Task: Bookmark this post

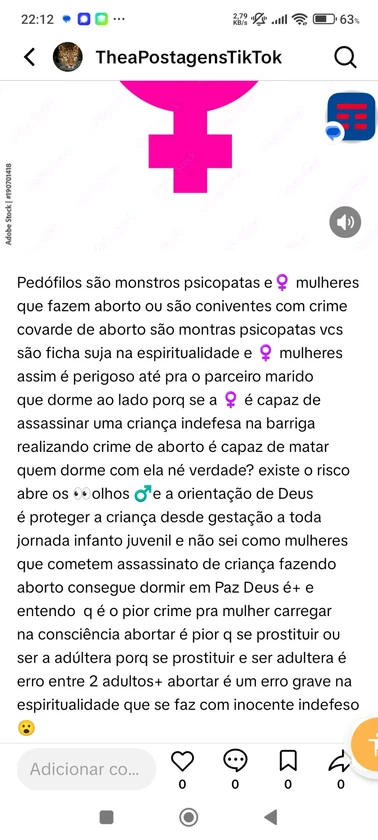Action: [288, 761]
